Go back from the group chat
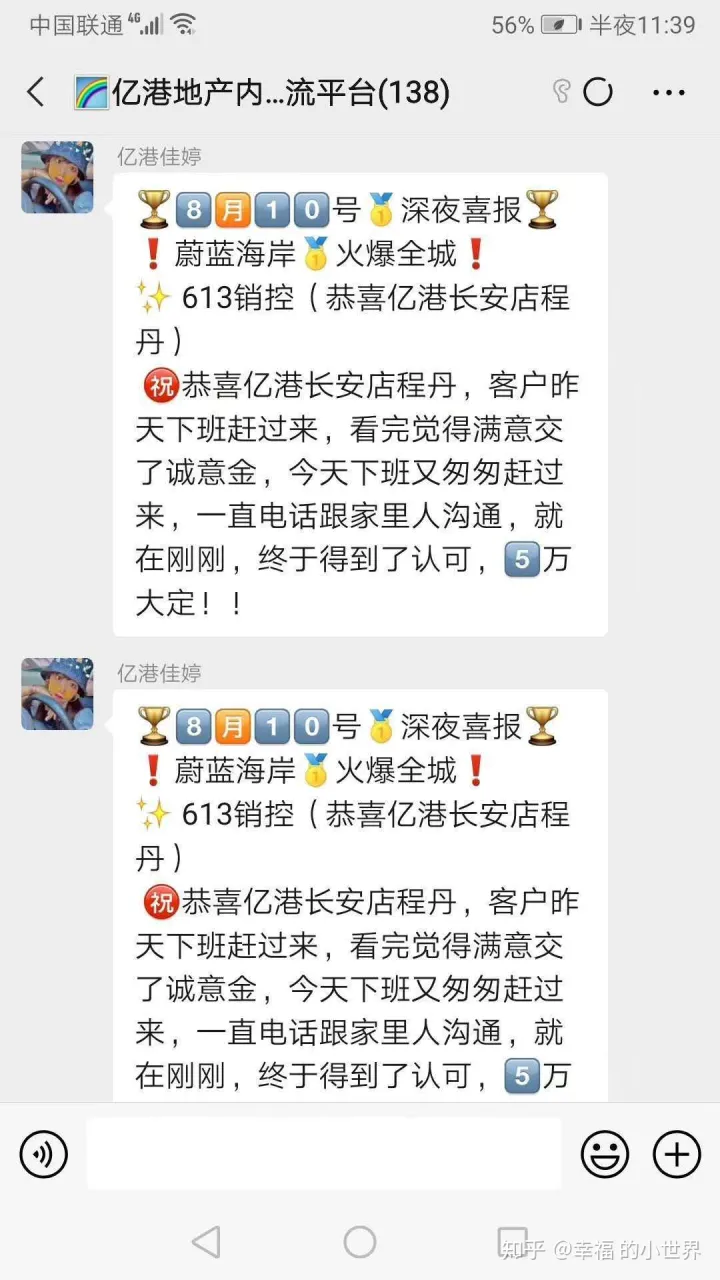720x1280 pixels. point(36,93)
